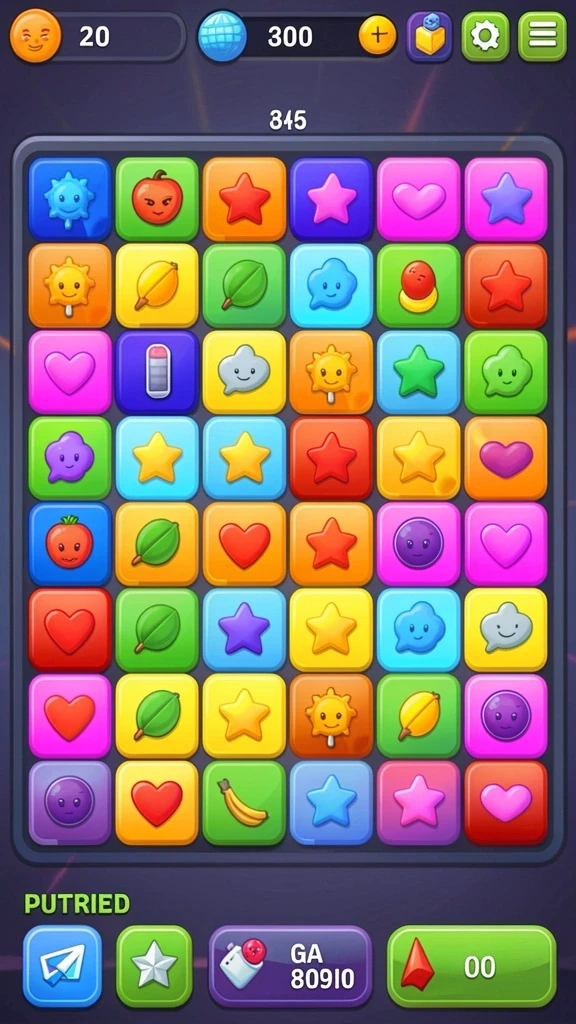Select the purple blob on green tile

[70, 458]
